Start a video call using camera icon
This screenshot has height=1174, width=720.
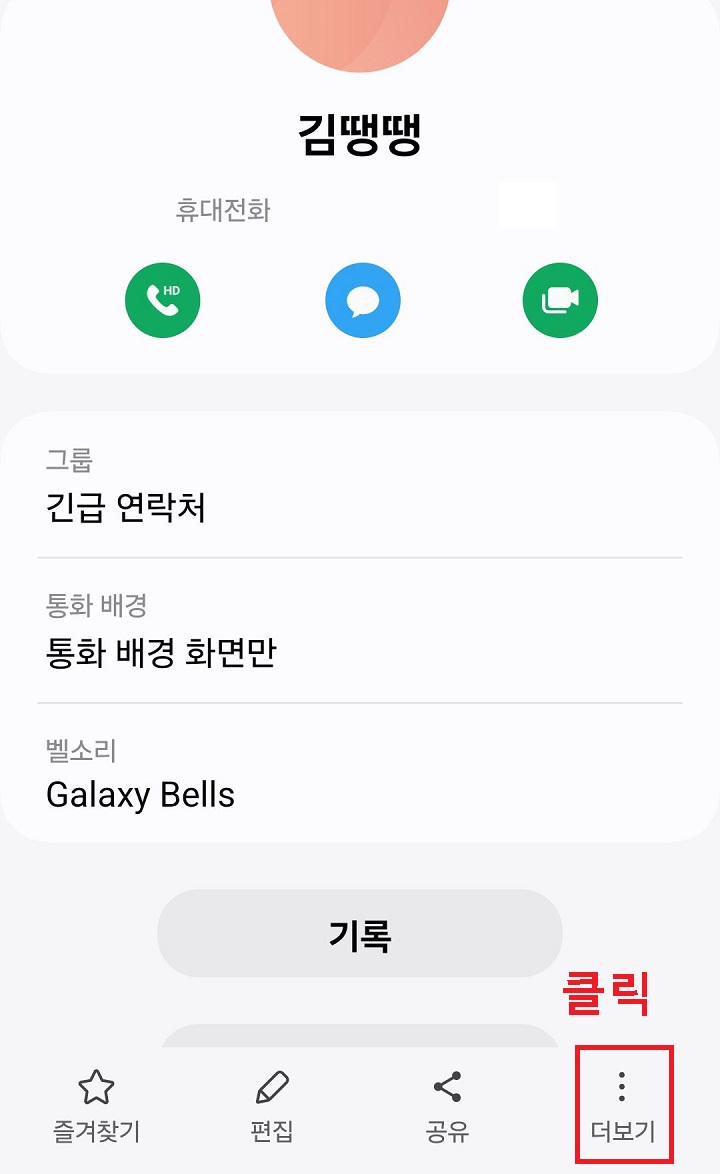point(560,300)
